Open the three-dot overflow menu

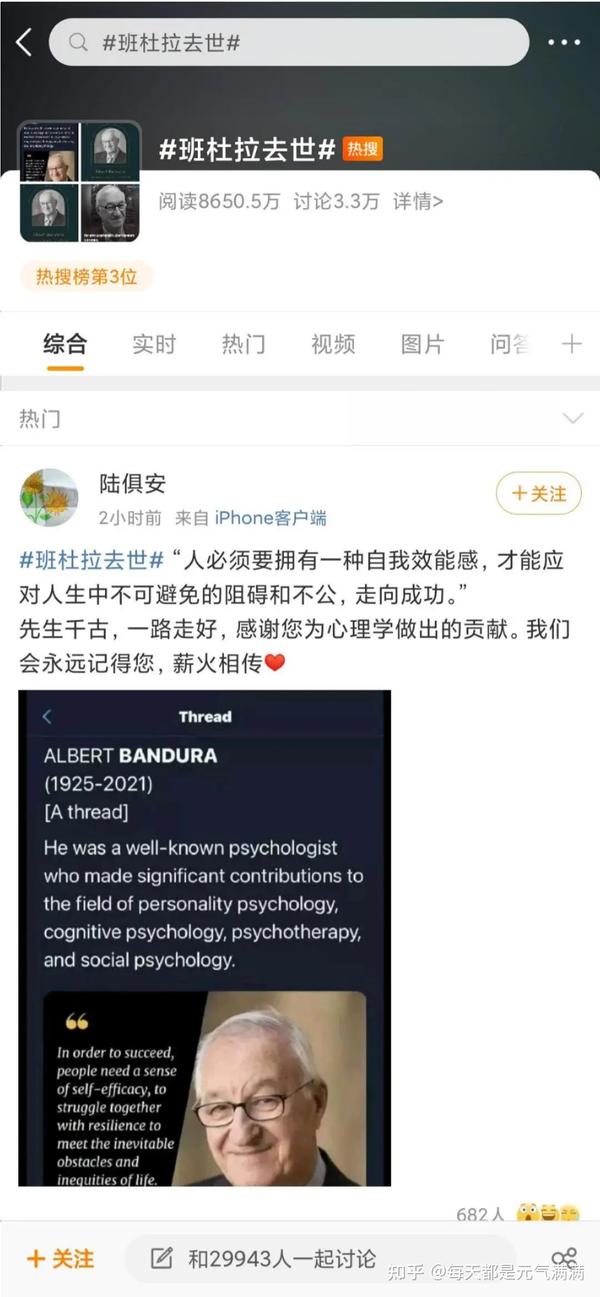point(564,43)
